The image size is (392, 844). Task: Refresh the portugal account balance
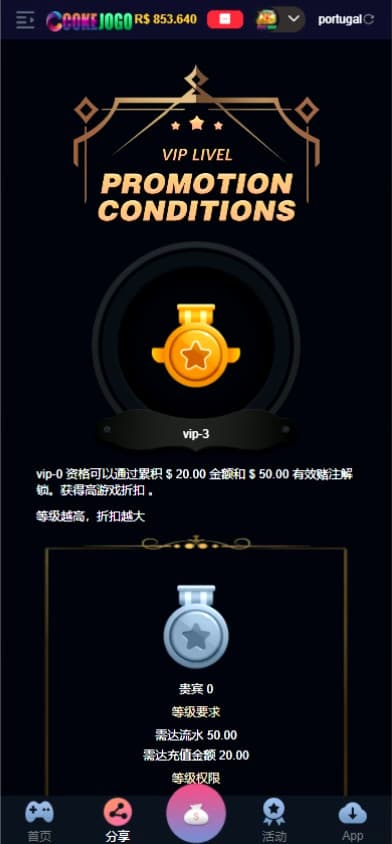[369, 20]
